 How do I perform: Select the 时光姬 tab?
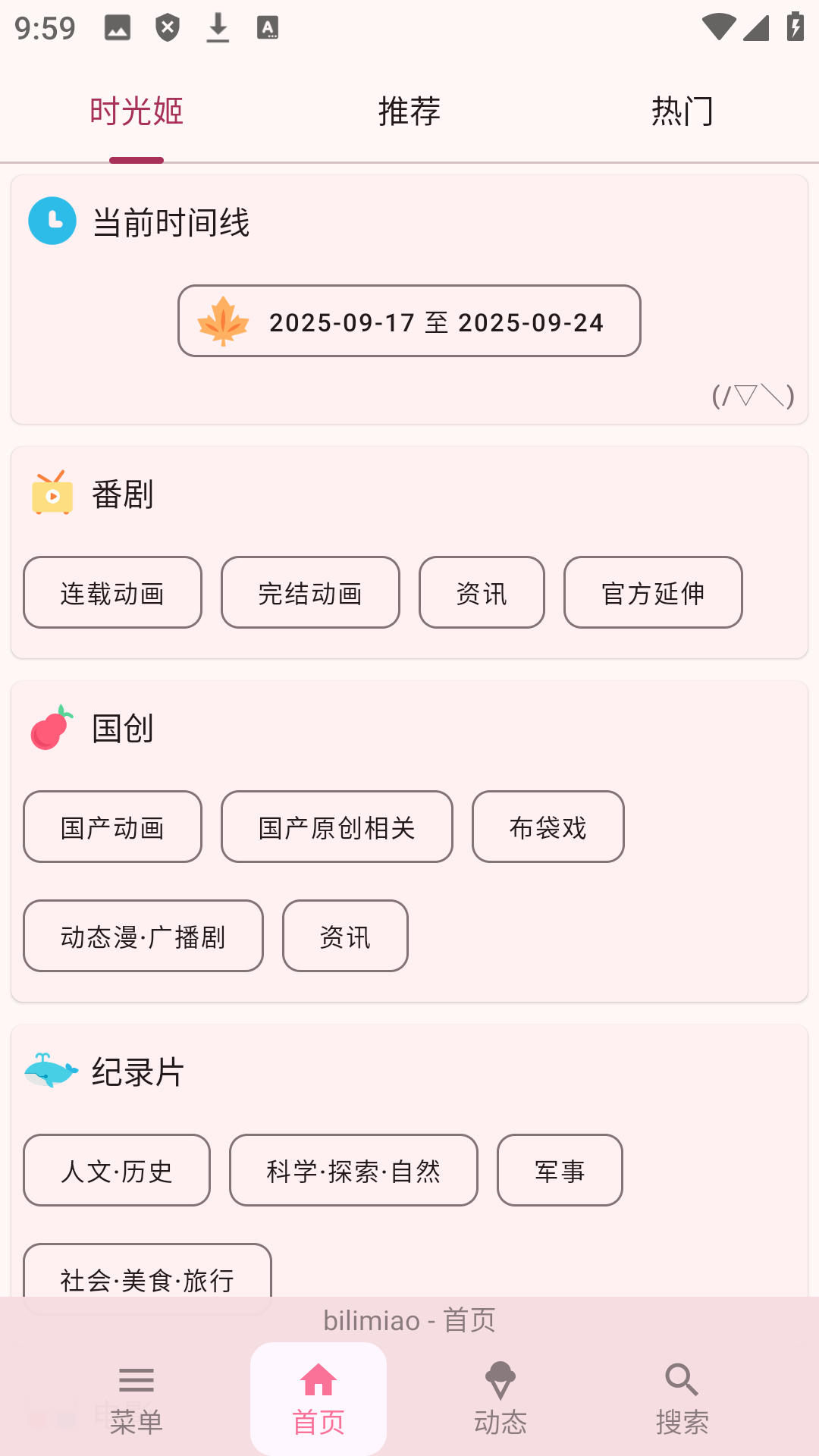point(136,111)
